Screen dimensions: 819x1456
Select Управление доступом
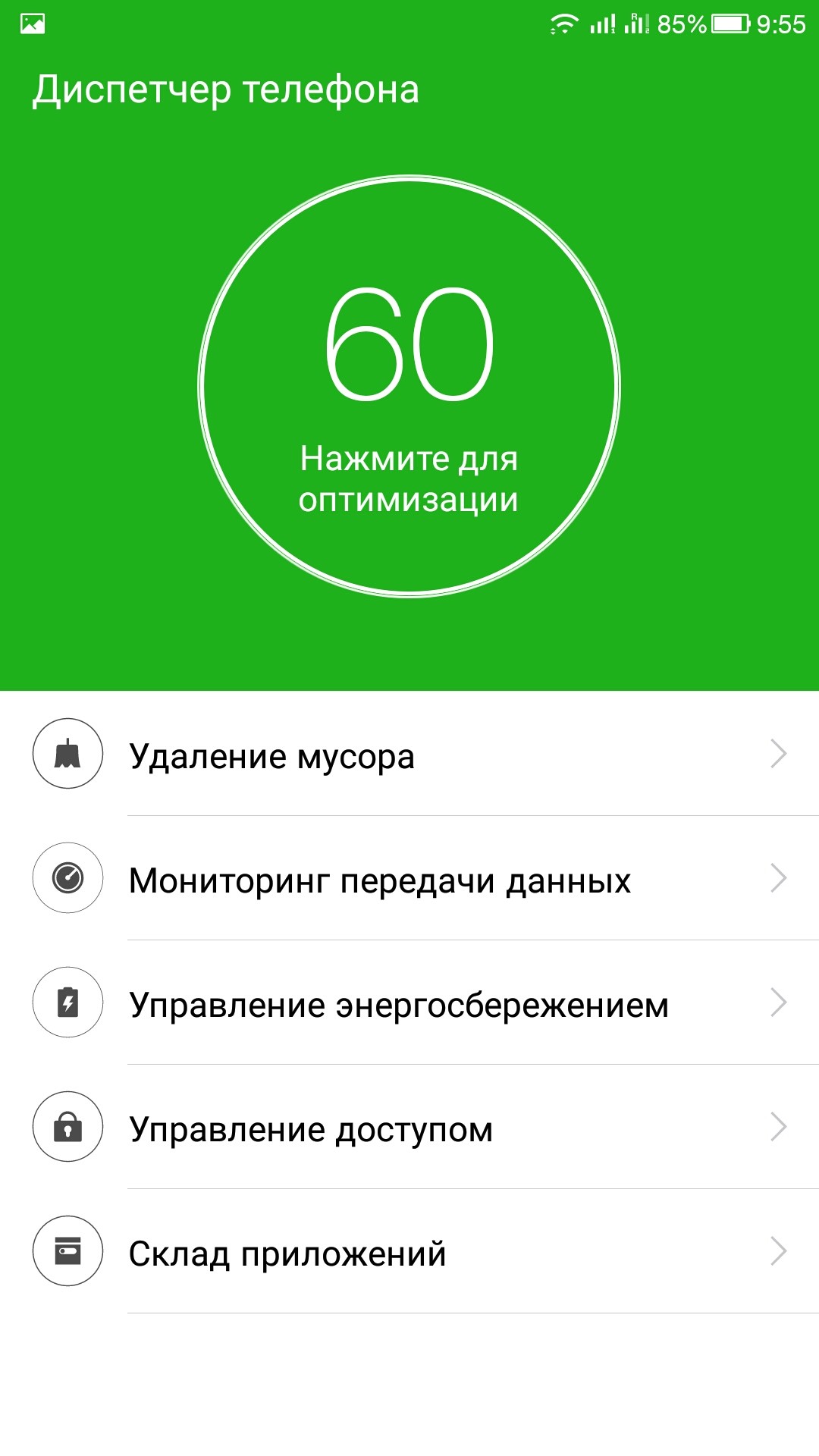point(409,1128)
